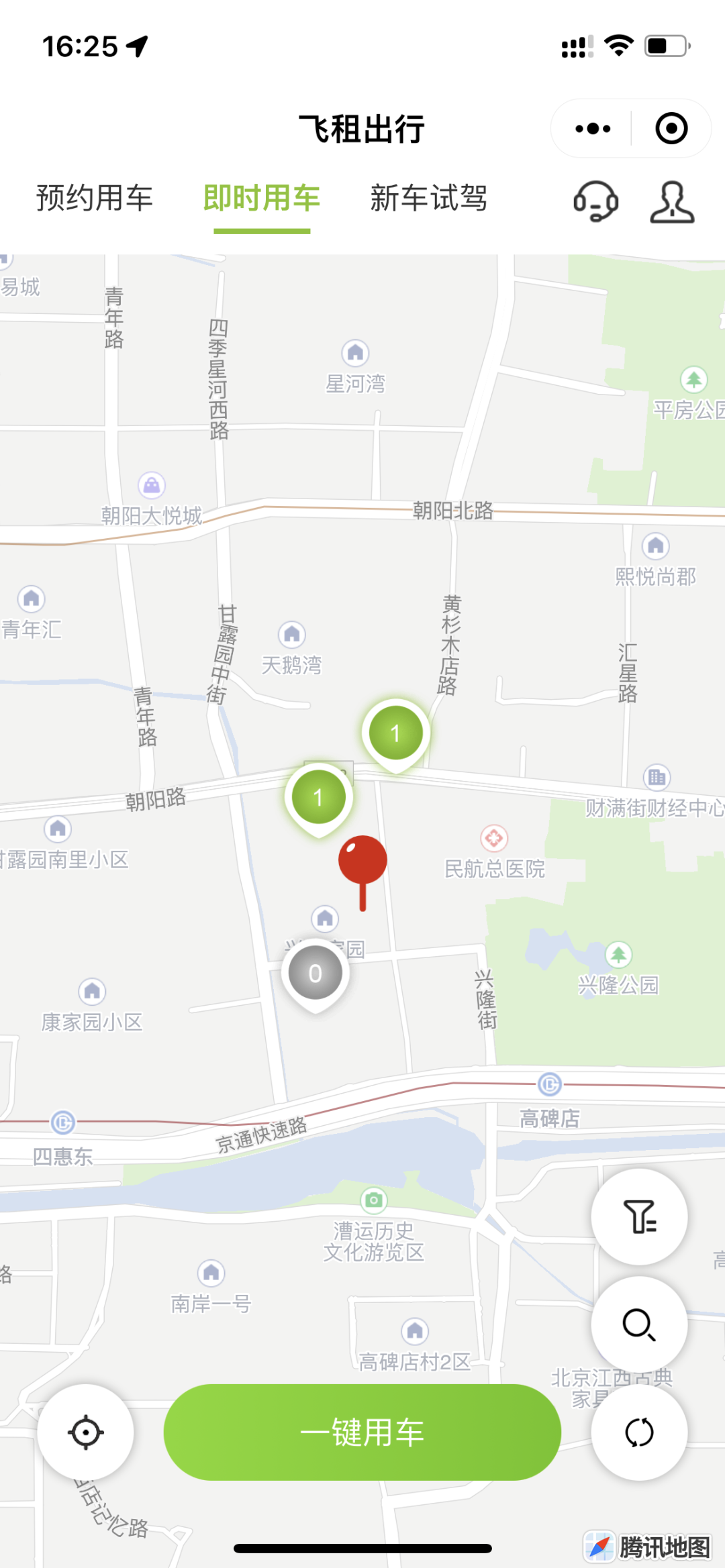The height and width of the screenshot is (1568, 725).
Task: Open the vehicle filter button
Action: pyautogui.click(x=639, y=1217)
